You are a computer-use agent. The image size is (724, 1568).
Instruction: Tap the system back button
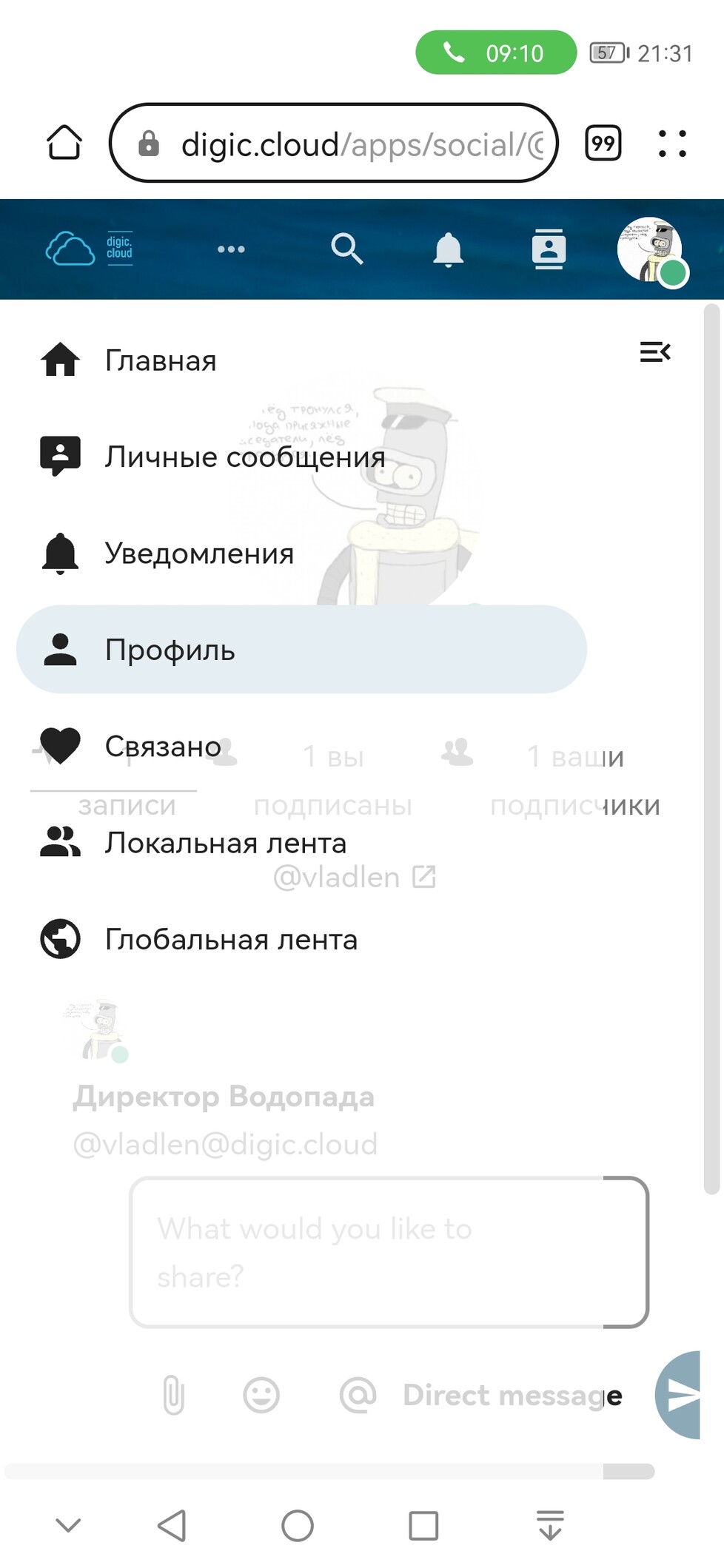click(x=172, y=1525)
